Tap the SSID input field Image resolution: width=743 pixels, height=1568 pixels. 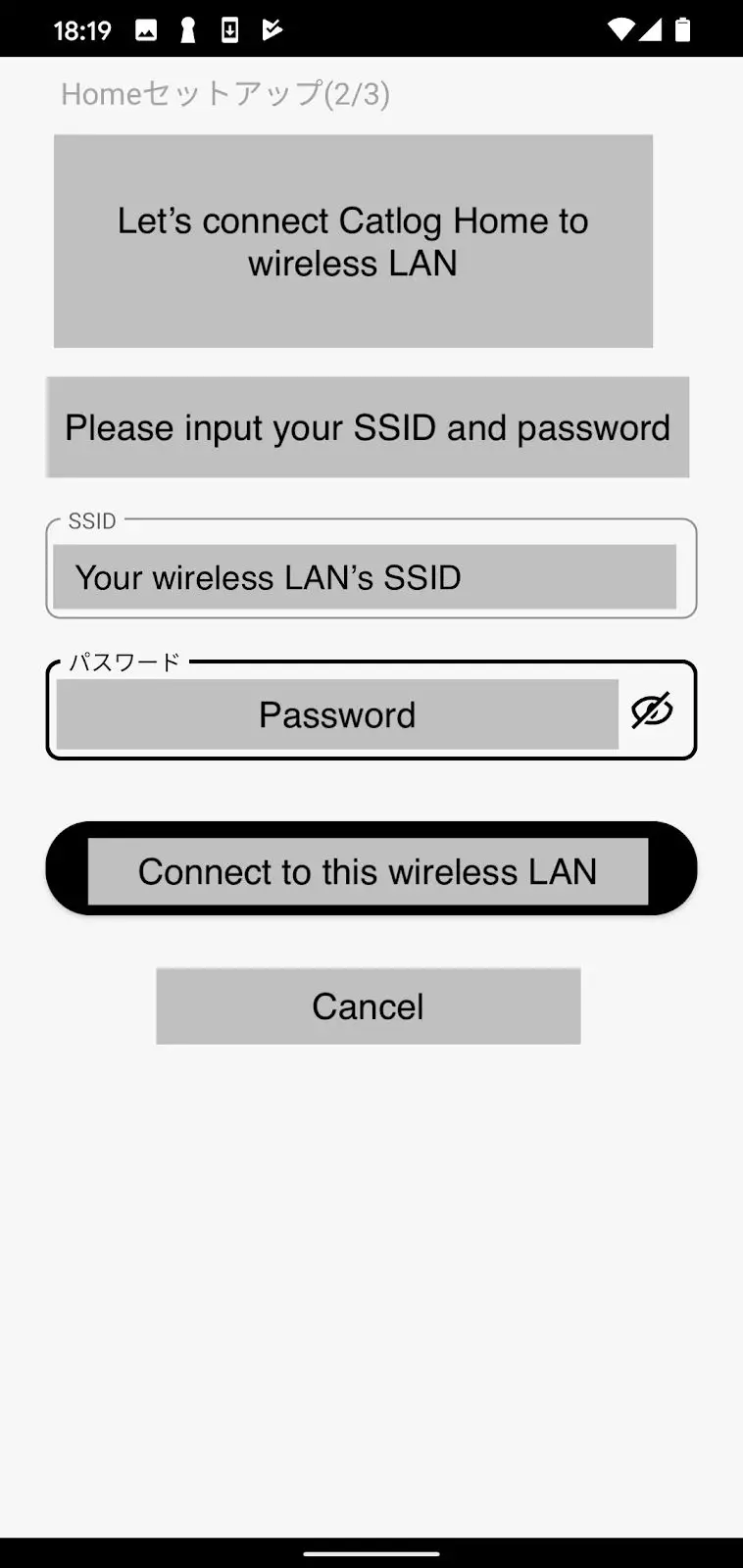point(365,576)
